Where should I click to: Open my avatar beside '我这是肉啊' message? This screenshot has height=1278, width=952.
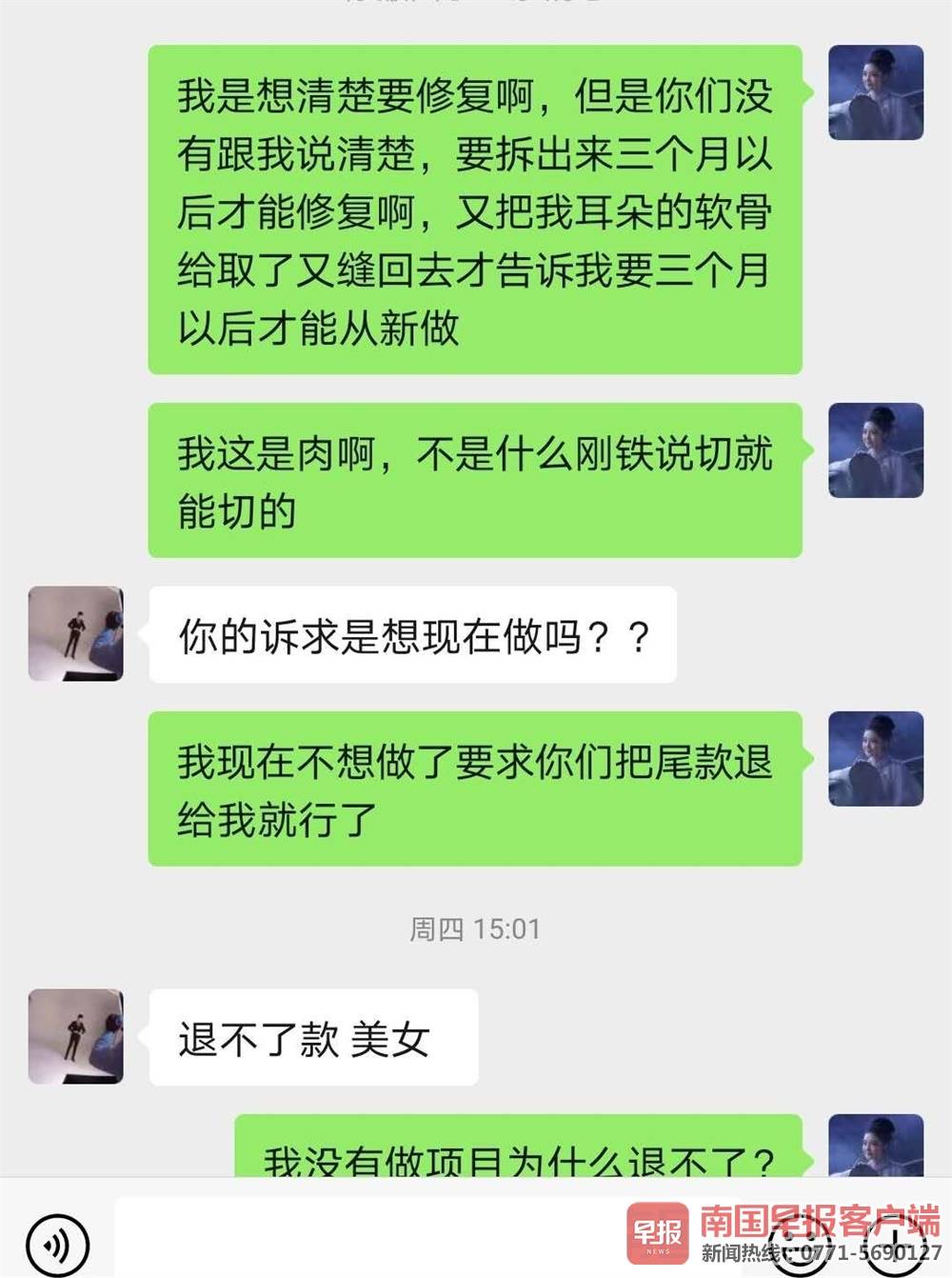pyautogui.click(x=876, y=450)
